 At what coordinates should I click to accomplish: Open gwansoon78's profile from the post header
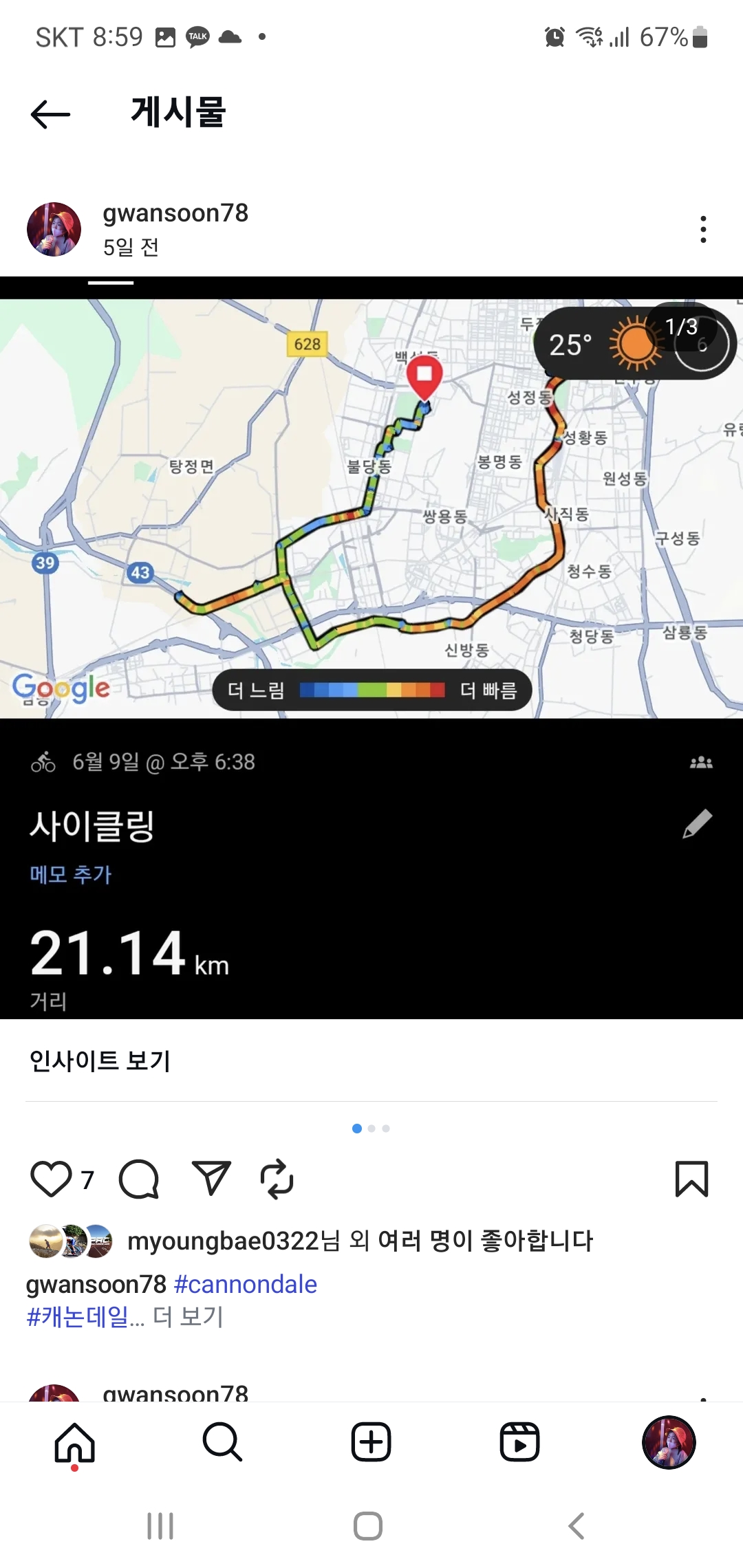coord(175,213)
